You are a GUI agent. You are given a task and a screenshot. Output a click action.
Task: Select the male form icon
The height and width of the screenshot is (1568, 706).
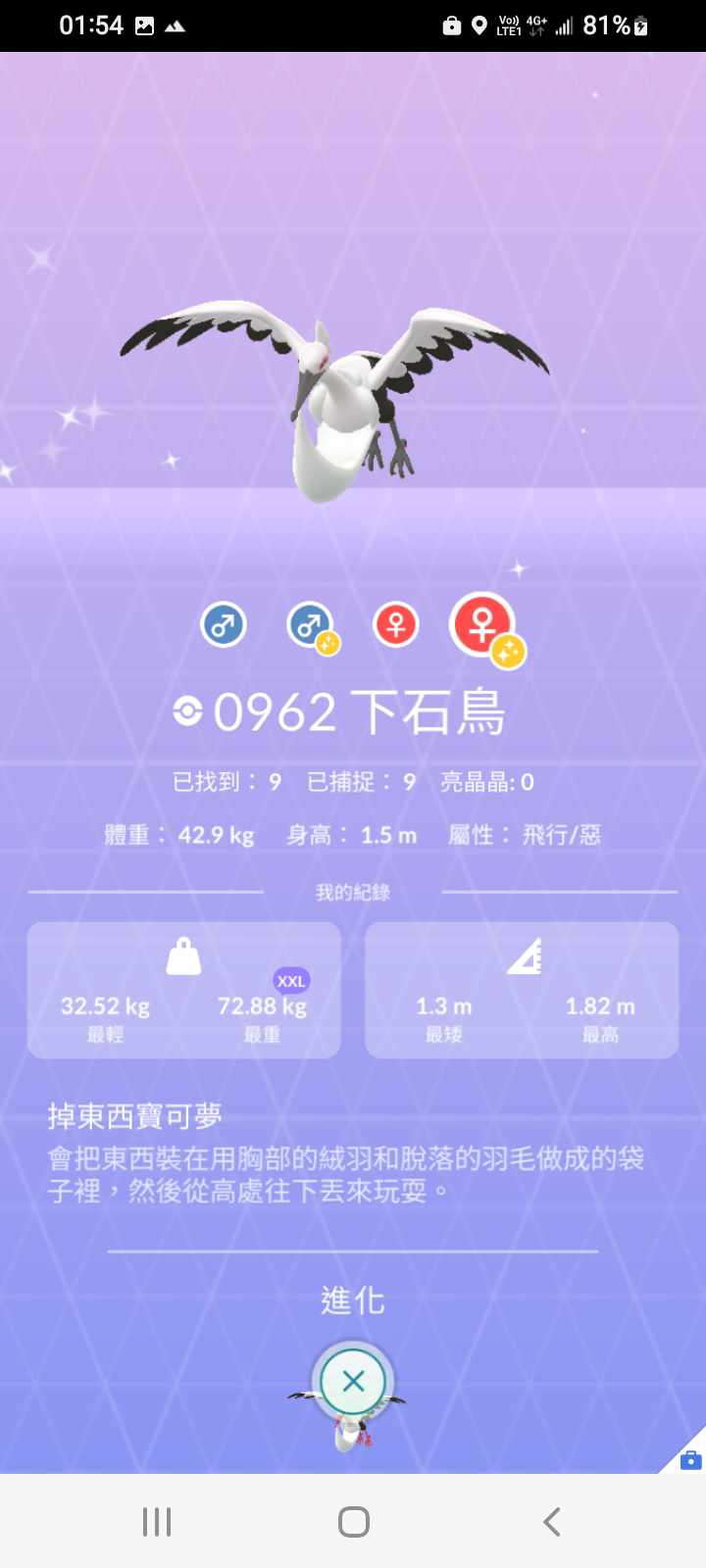click(224, 624)
